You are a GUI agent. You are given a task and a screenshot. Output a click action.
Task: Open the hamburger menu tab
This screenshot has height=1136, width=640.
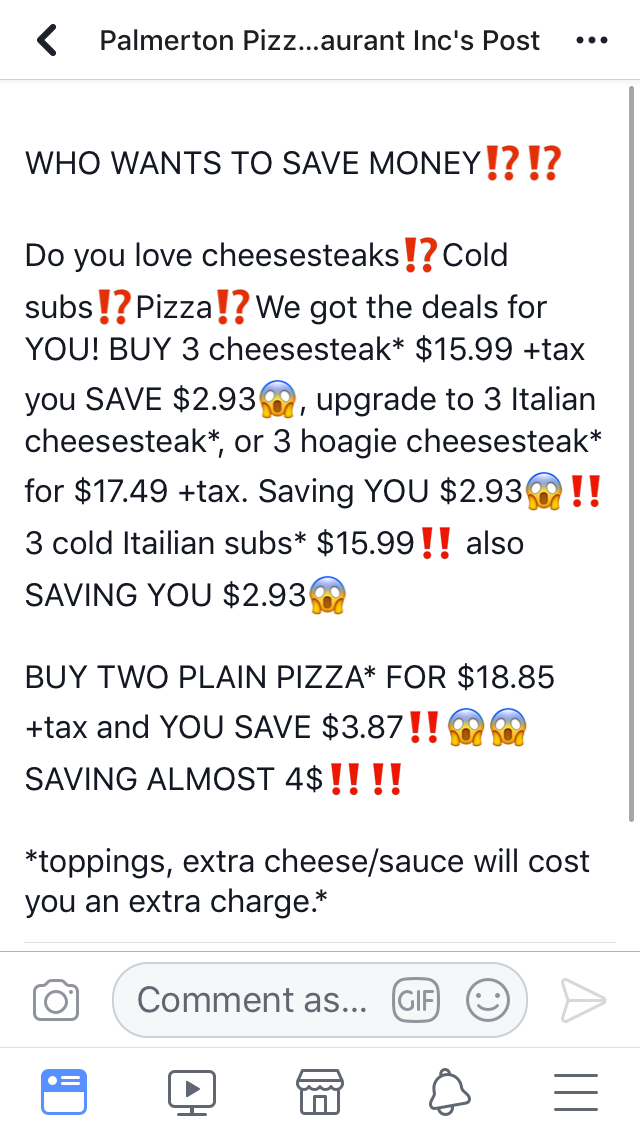point(576,1091)
